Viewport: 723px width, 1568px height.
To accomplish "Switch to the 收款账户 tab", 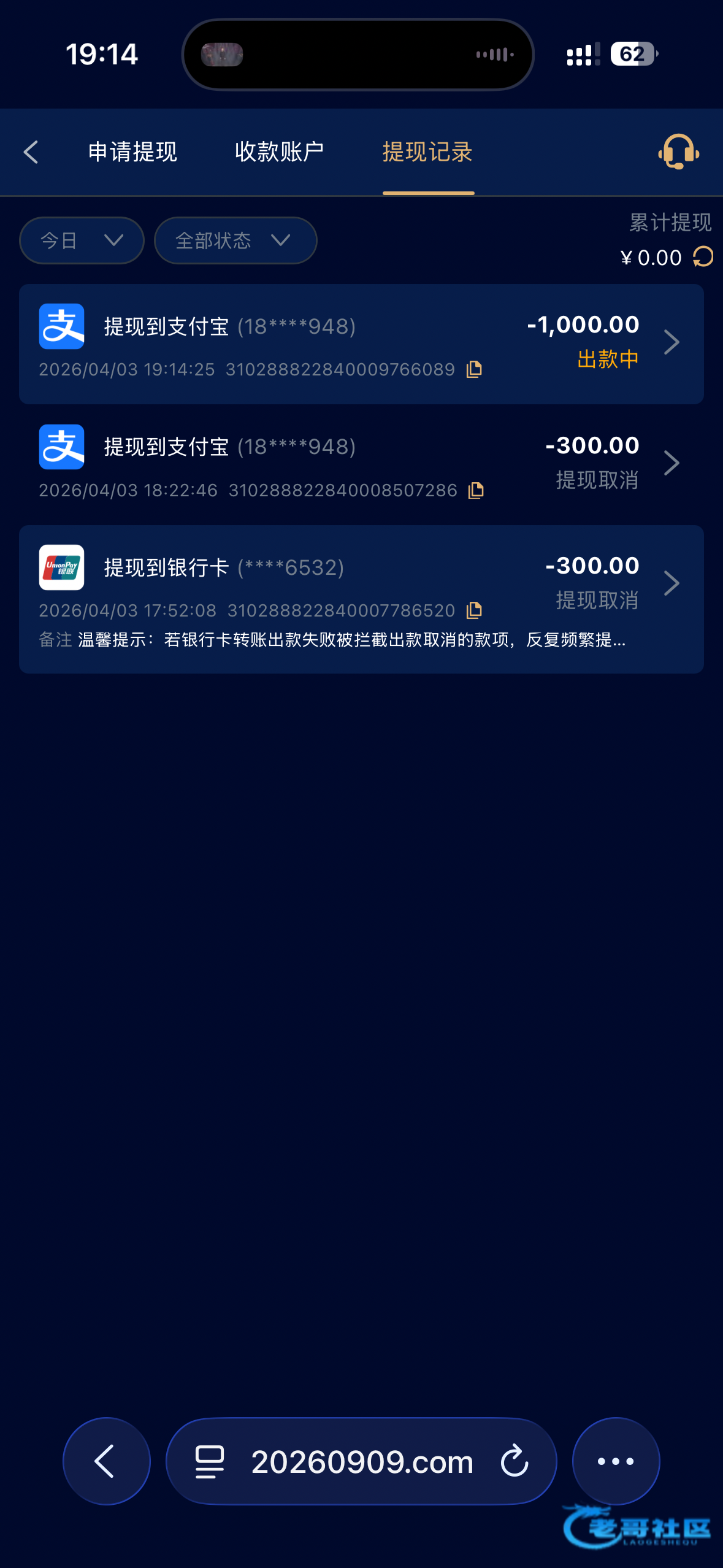I will pos(279,152).
